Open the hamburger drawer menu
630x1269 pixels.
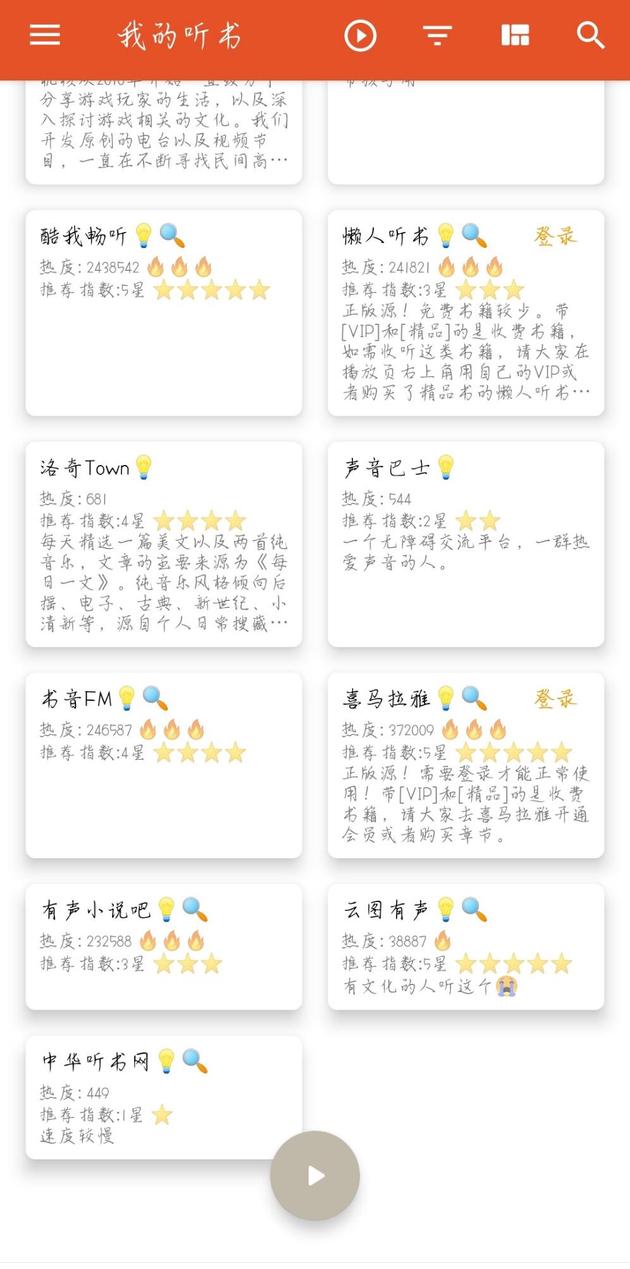(x=45, y=36)
